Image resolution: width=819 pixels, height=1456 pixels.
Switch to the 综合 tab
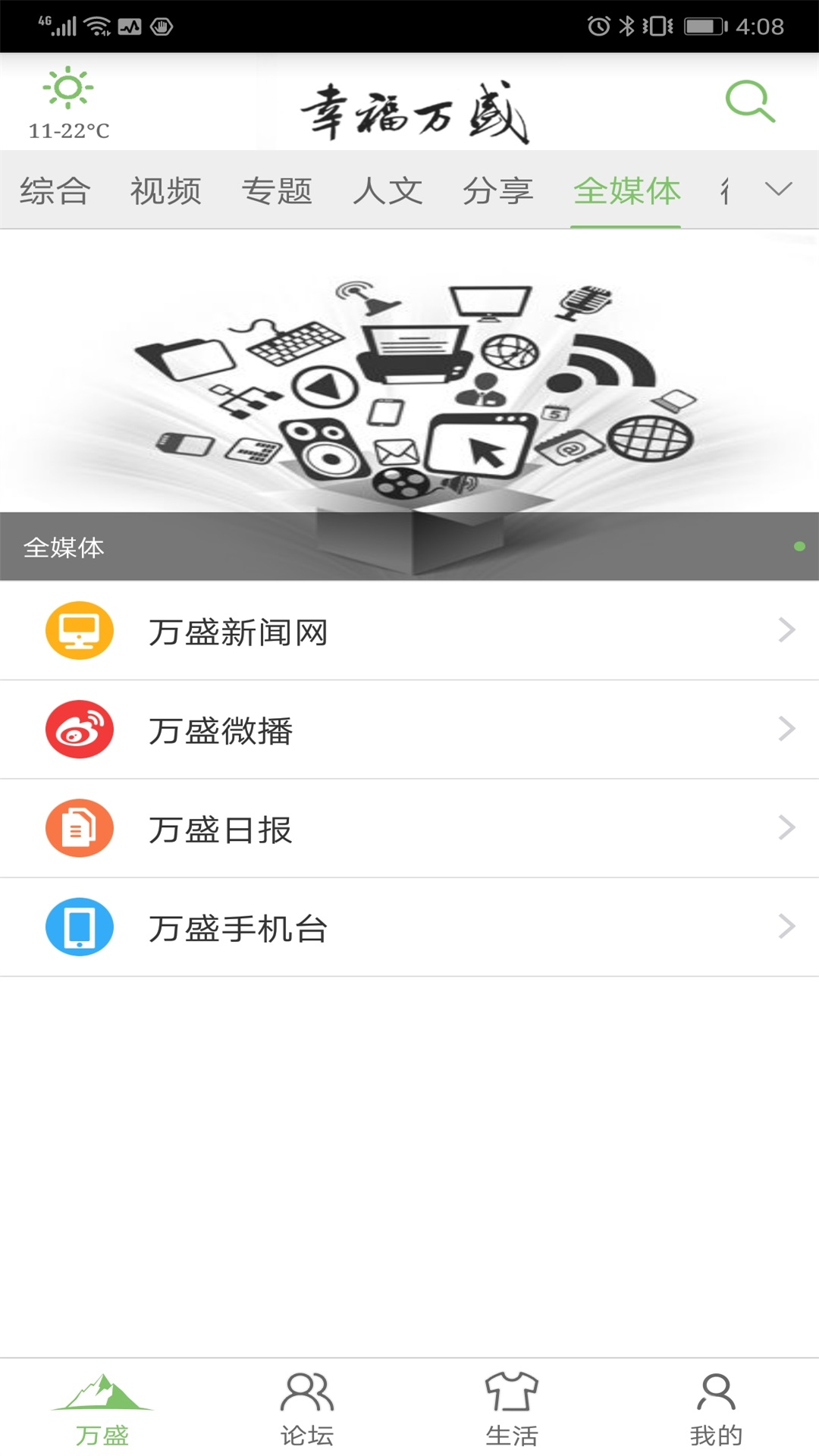(55, 191)
